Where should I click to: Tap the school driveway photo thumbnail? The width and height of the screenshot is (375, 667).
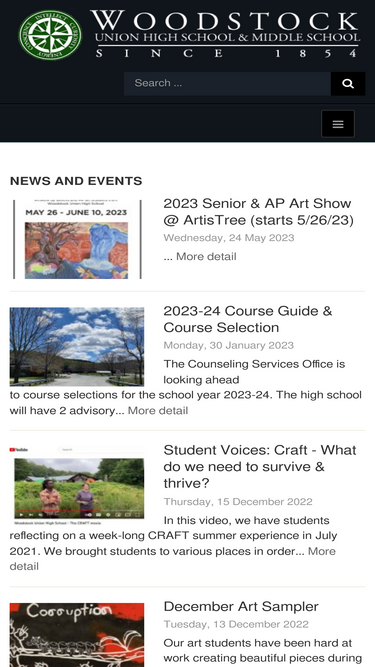[77, 347]
